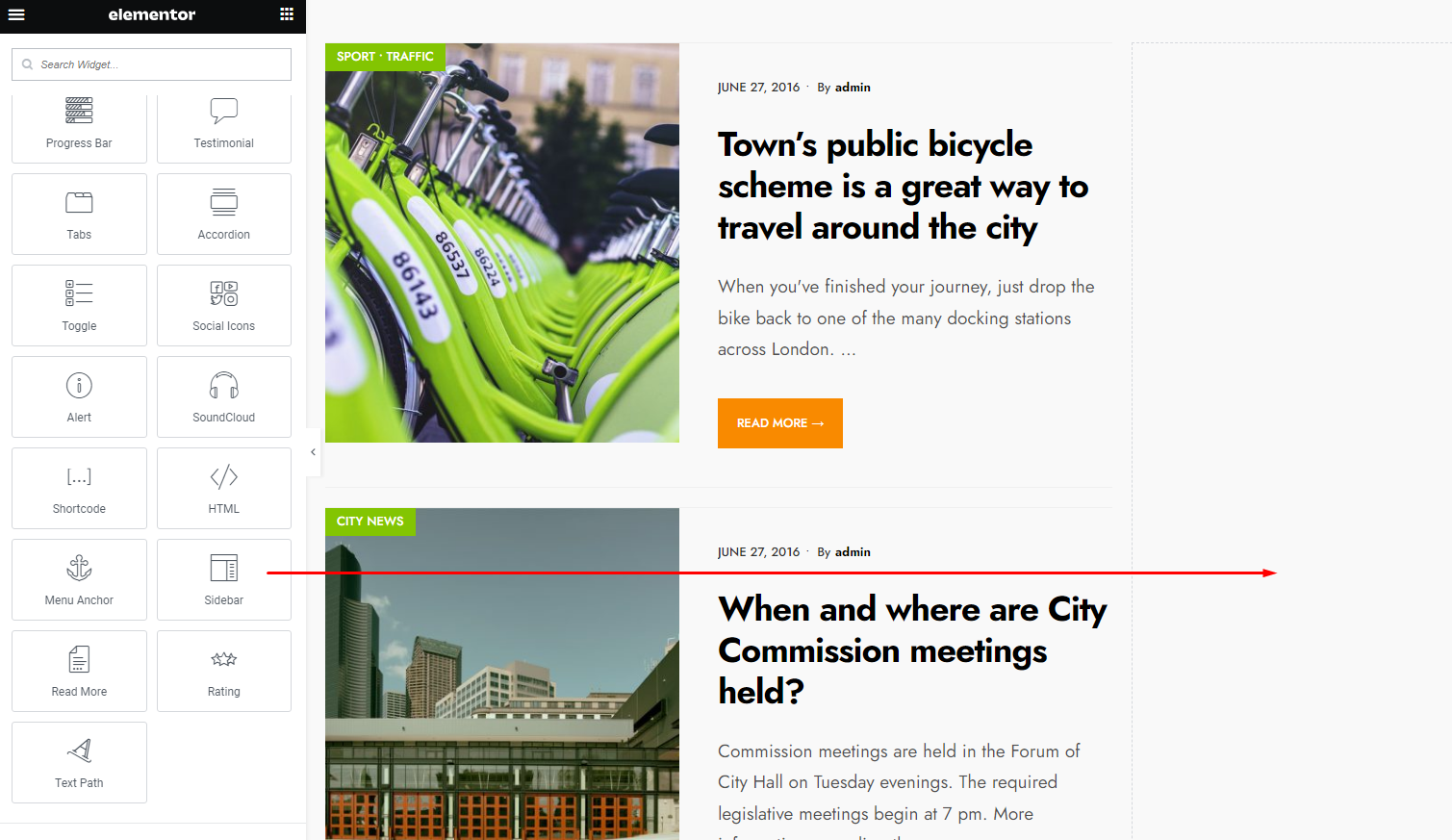Select the Alert widget
The image size is (1452, 840).
click(x=79, y=396)
